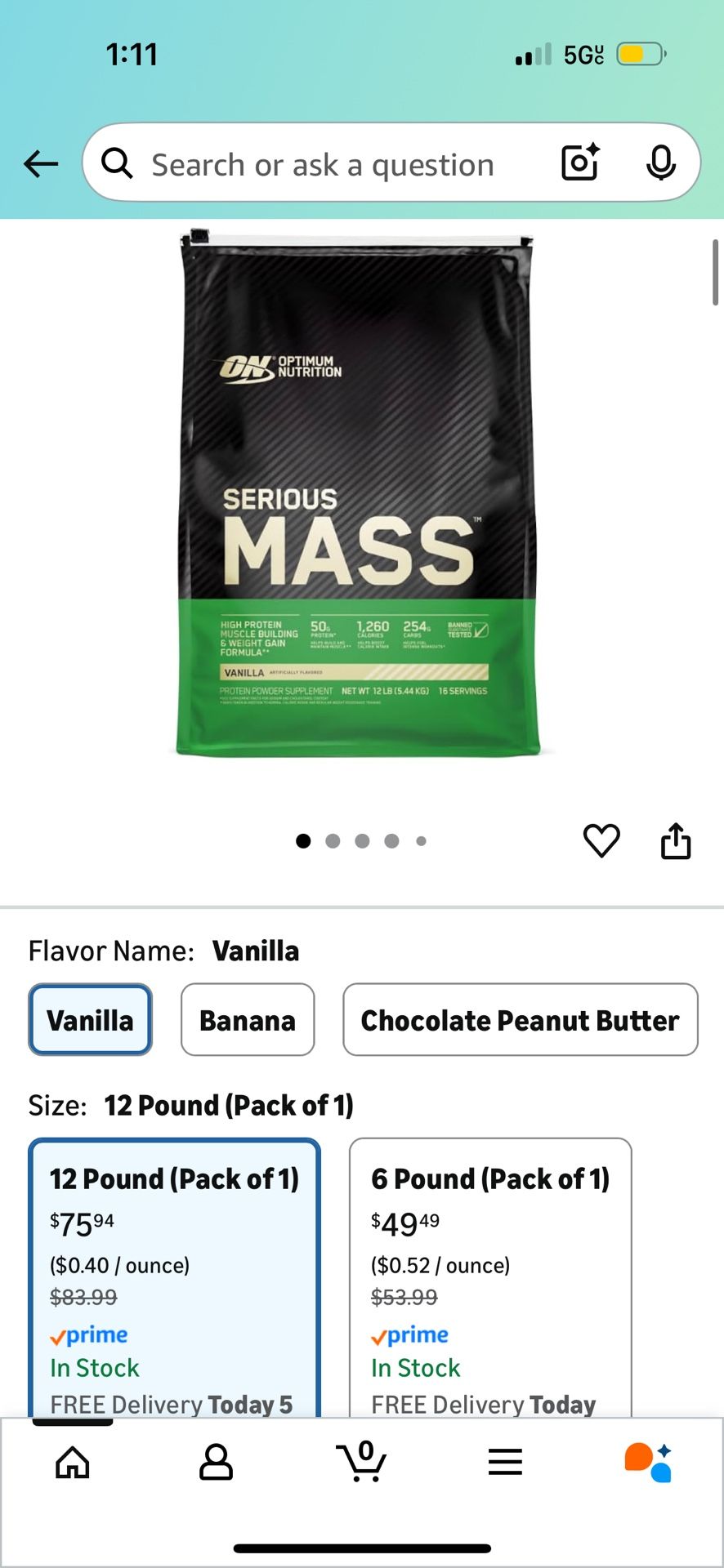View the shopping cart

(361, 1462)
